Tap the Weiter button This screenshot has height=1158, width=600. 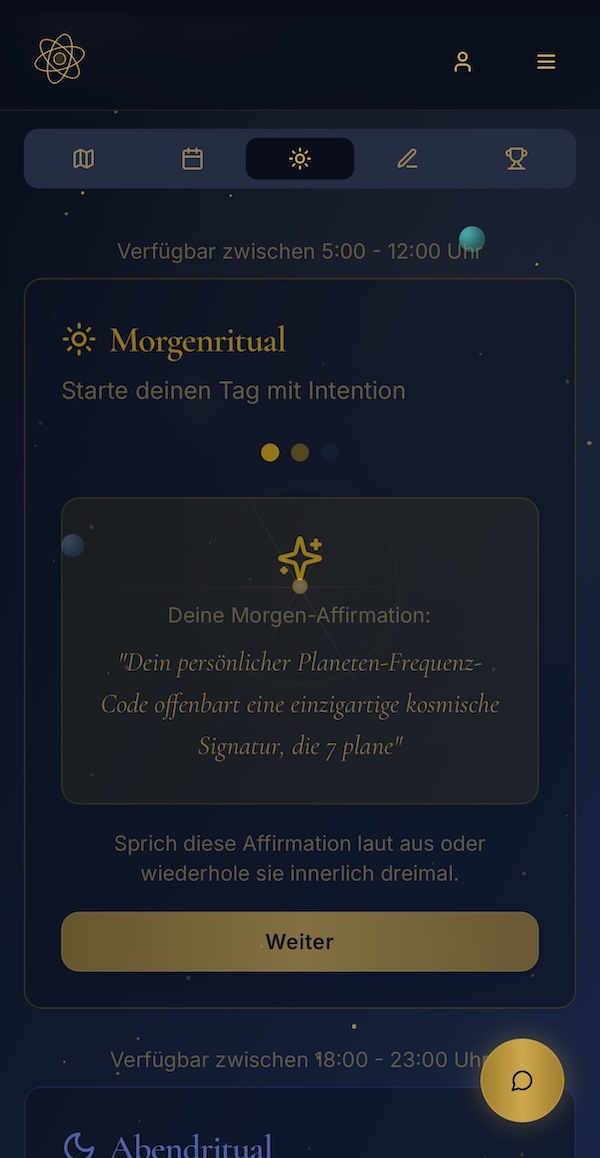point(300,942)
